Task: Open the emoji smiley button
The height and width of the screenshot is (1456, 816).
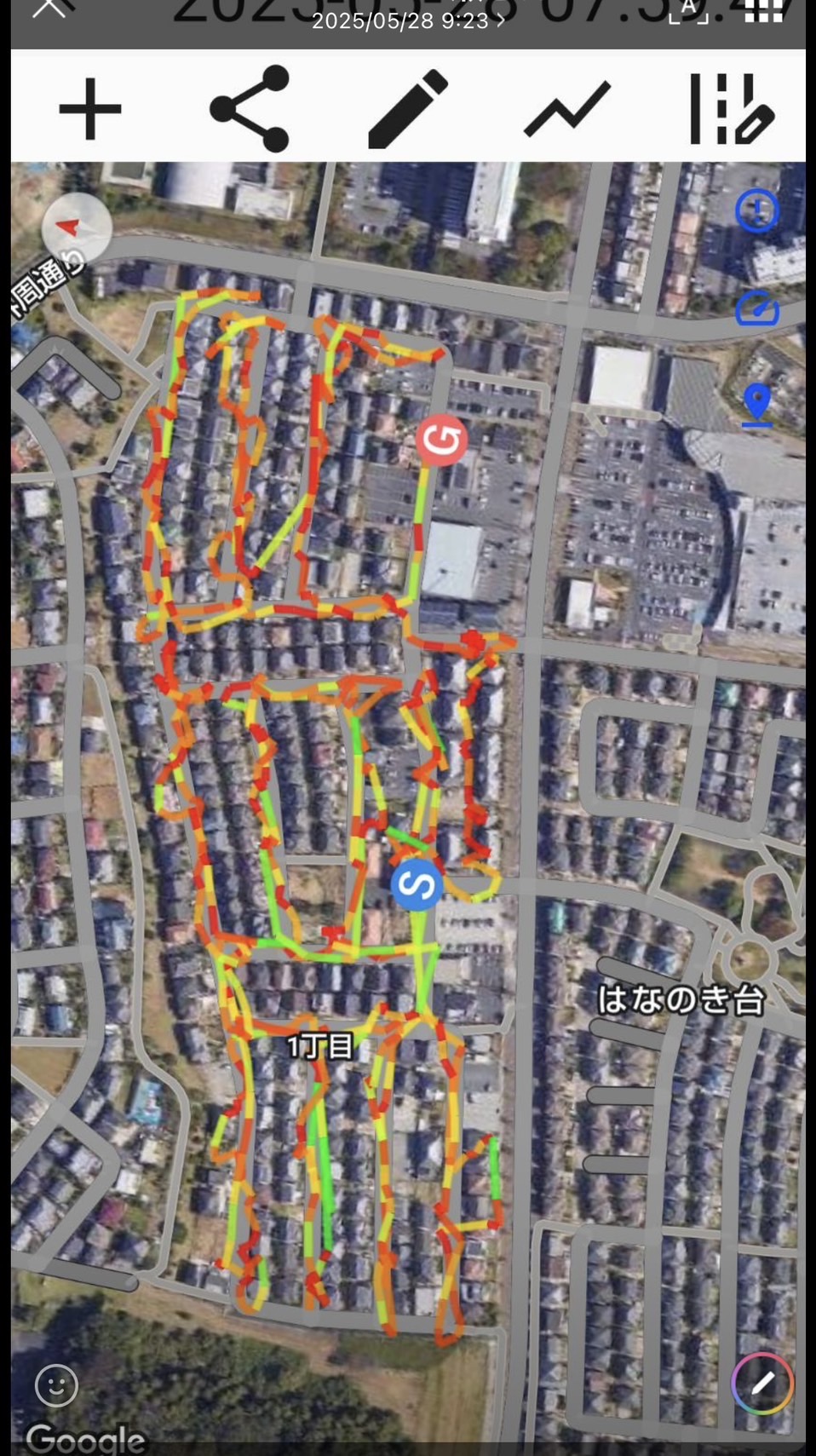Action: tap(56, 1386)
